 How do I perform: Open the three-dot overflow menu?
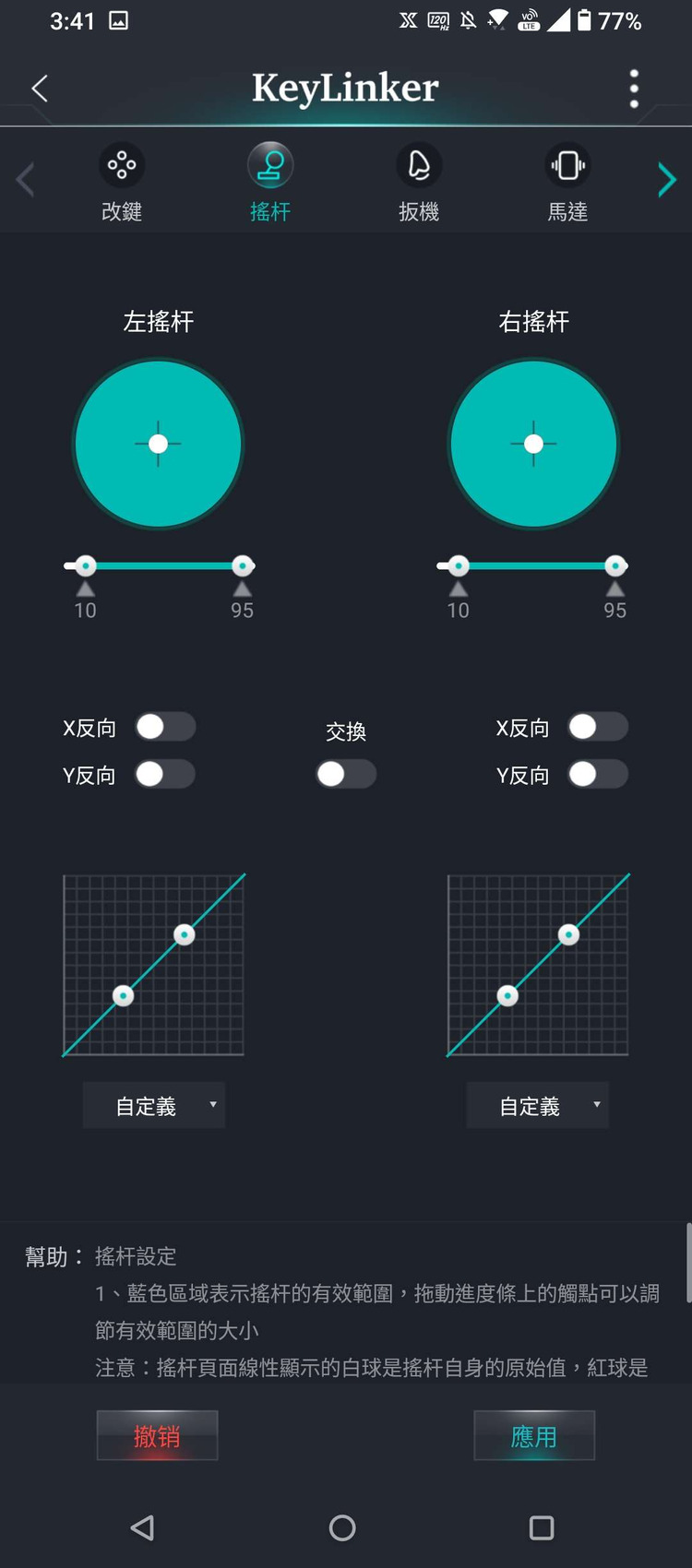(634, 89)
